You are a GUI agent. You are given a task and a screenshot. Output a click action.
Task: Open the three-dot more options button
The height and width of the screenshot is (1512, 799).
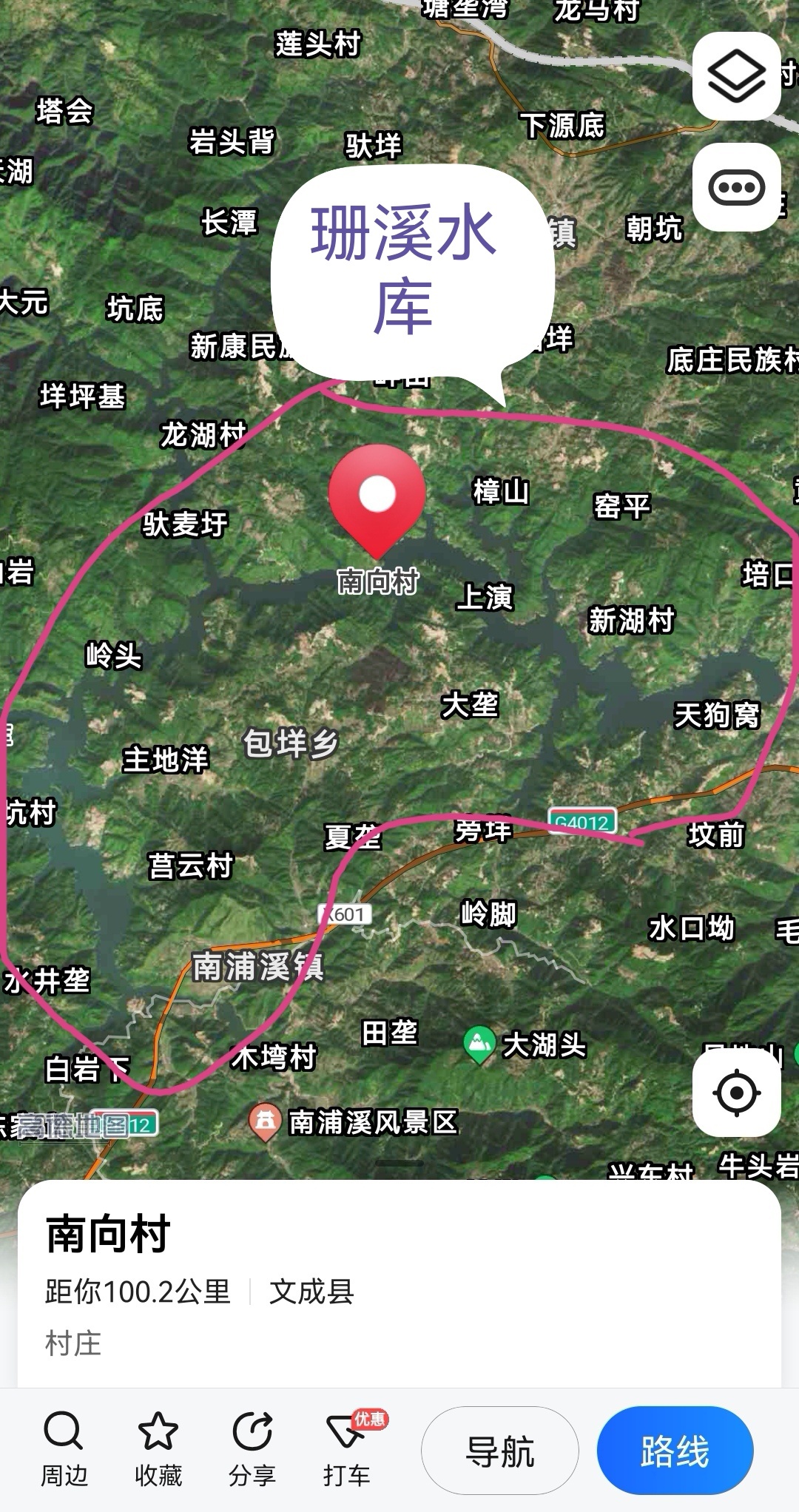[736, 187]
